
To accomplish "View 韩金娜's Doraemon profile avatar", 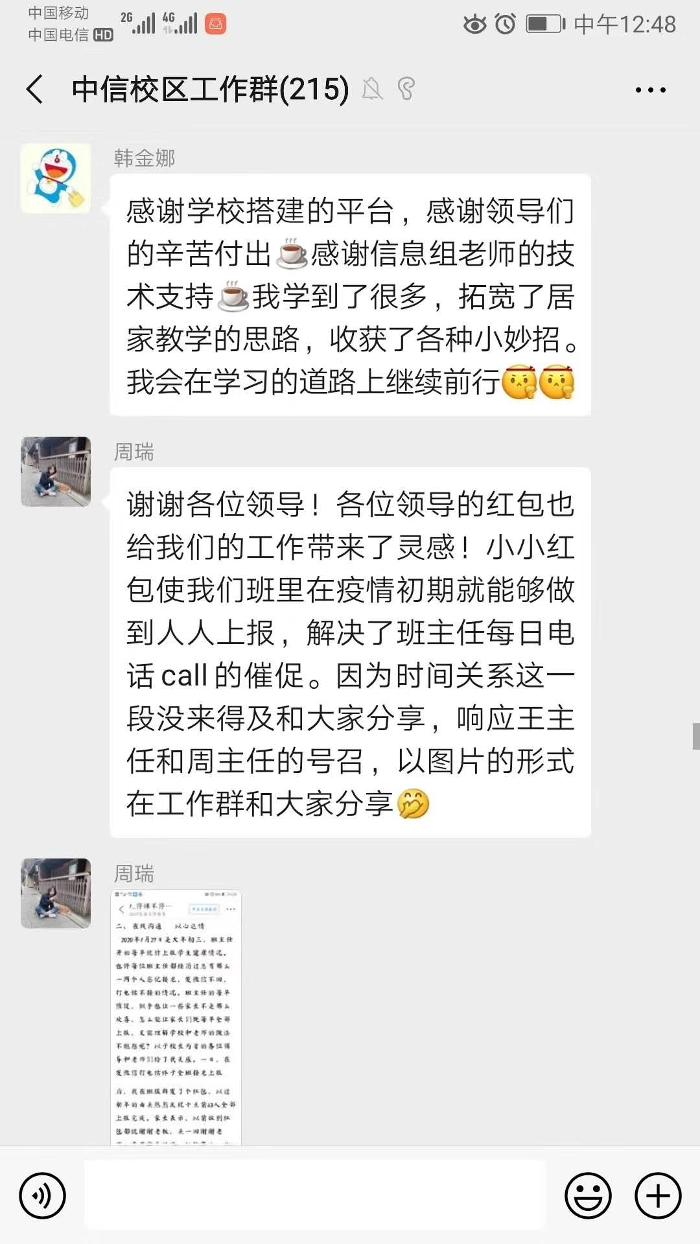I will click(56, 178).
